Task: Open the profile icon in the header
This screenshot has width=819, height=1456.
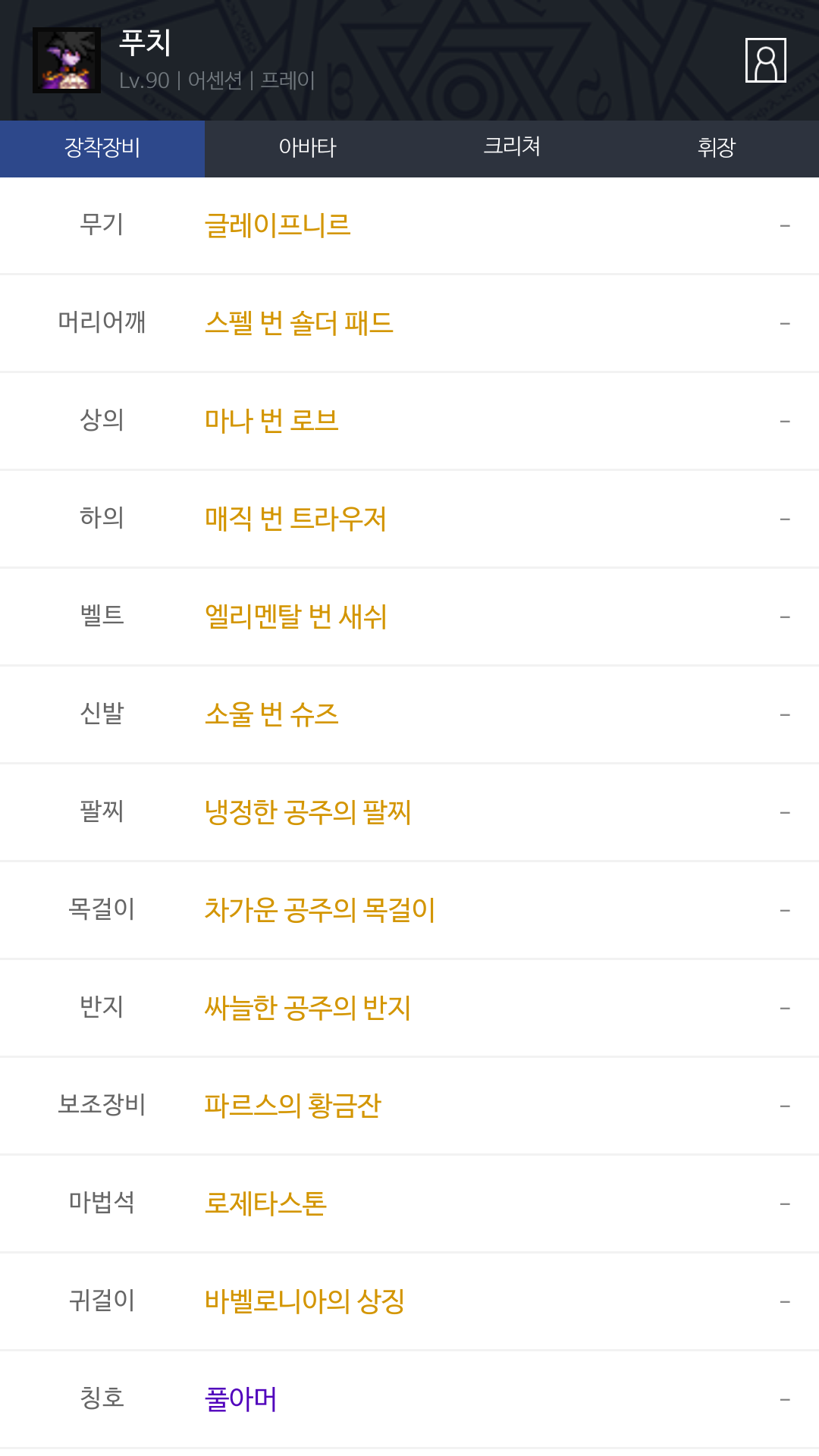Action: click(765, 60)
